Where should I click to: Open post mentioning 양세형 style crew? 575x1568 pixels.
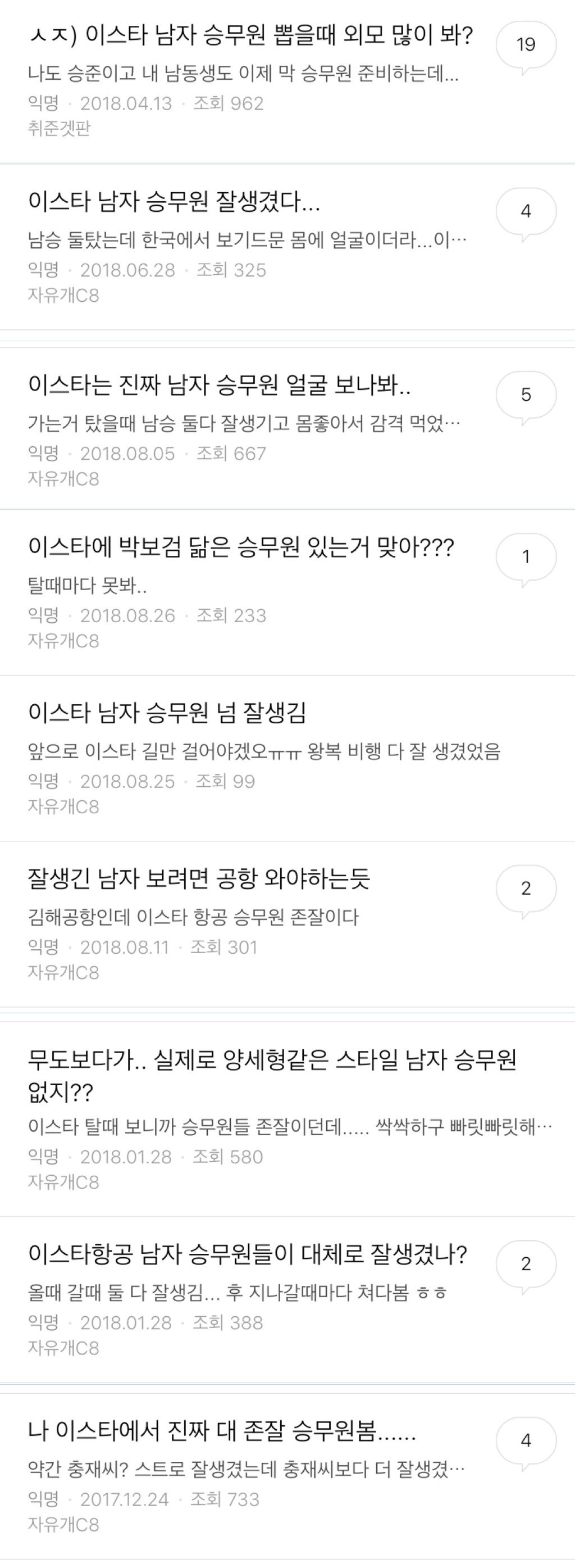[x=272, y=1061]
